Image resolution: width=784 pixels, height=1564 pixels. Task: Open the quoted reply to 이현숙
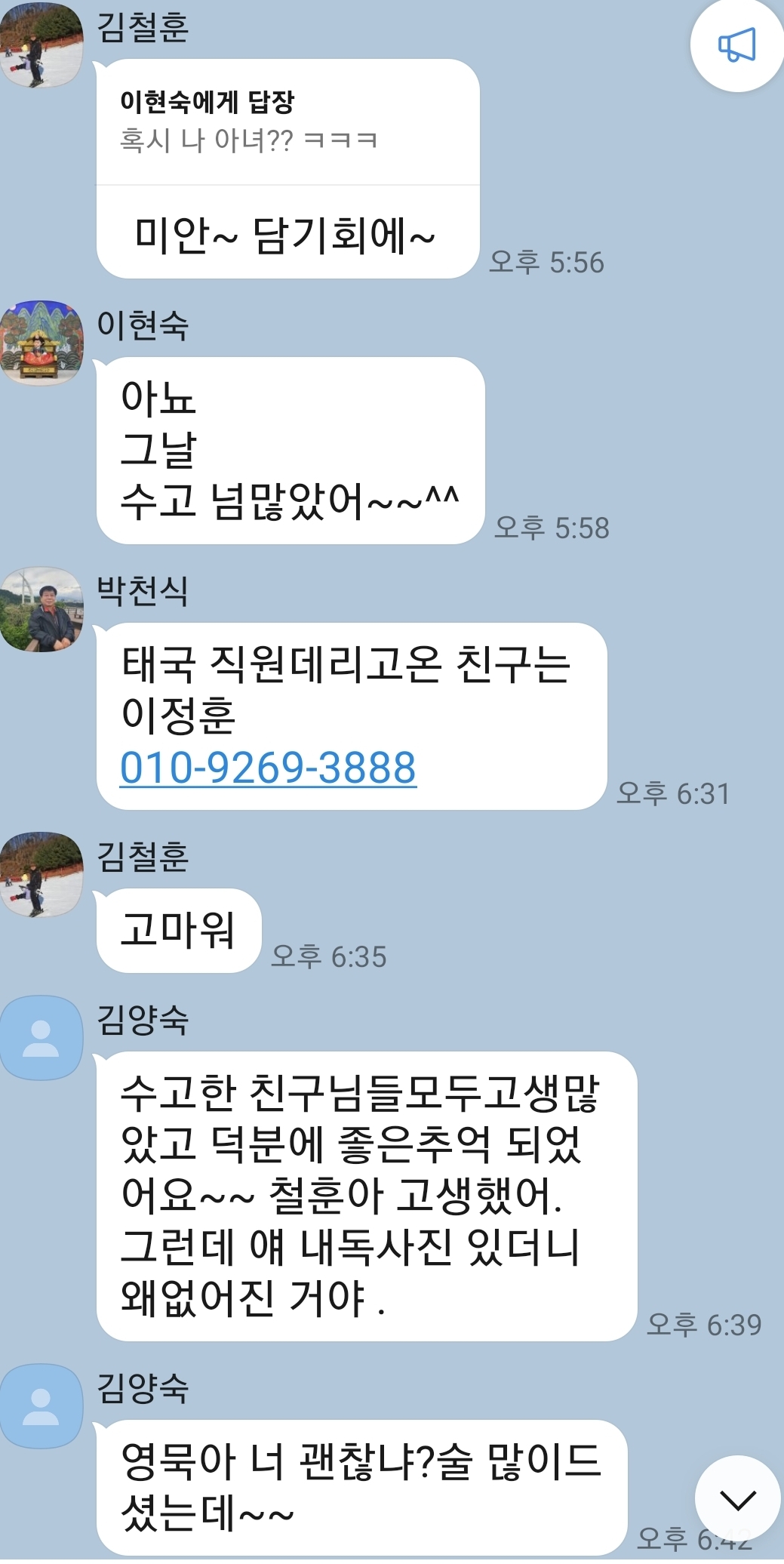click(x=287, y=122)
